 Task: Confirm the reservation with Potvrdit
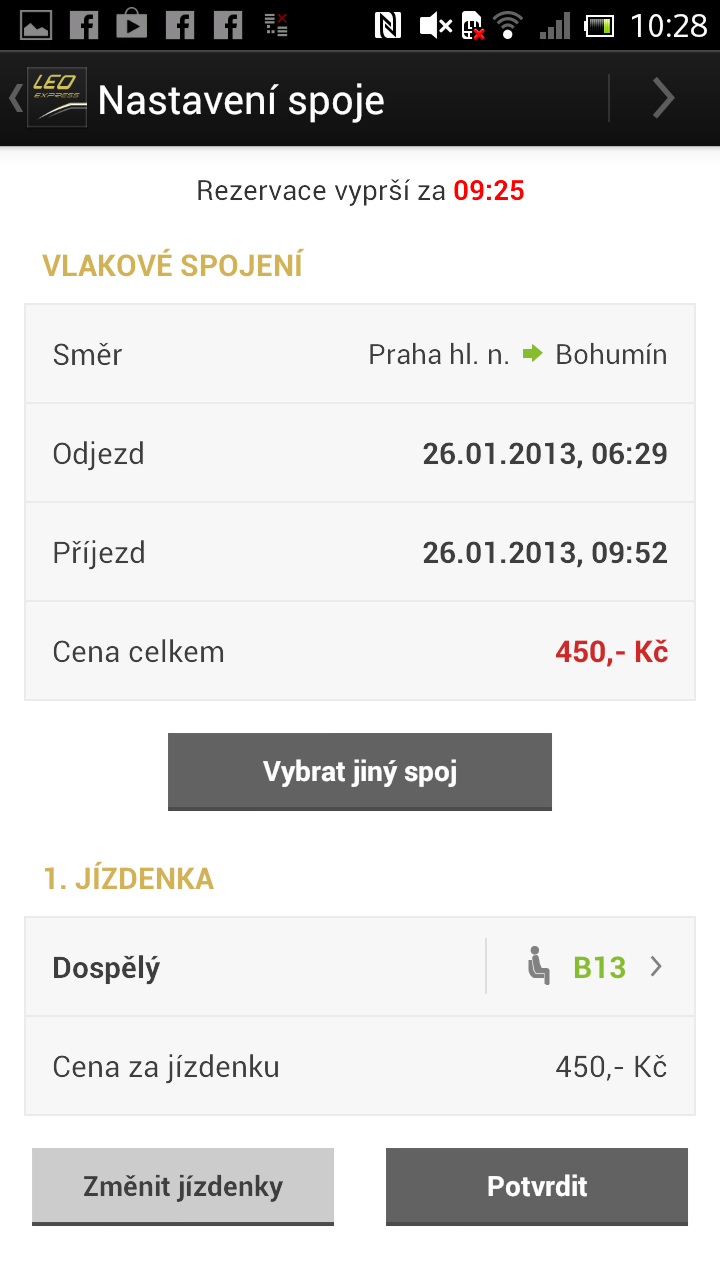pos(537,1186)
